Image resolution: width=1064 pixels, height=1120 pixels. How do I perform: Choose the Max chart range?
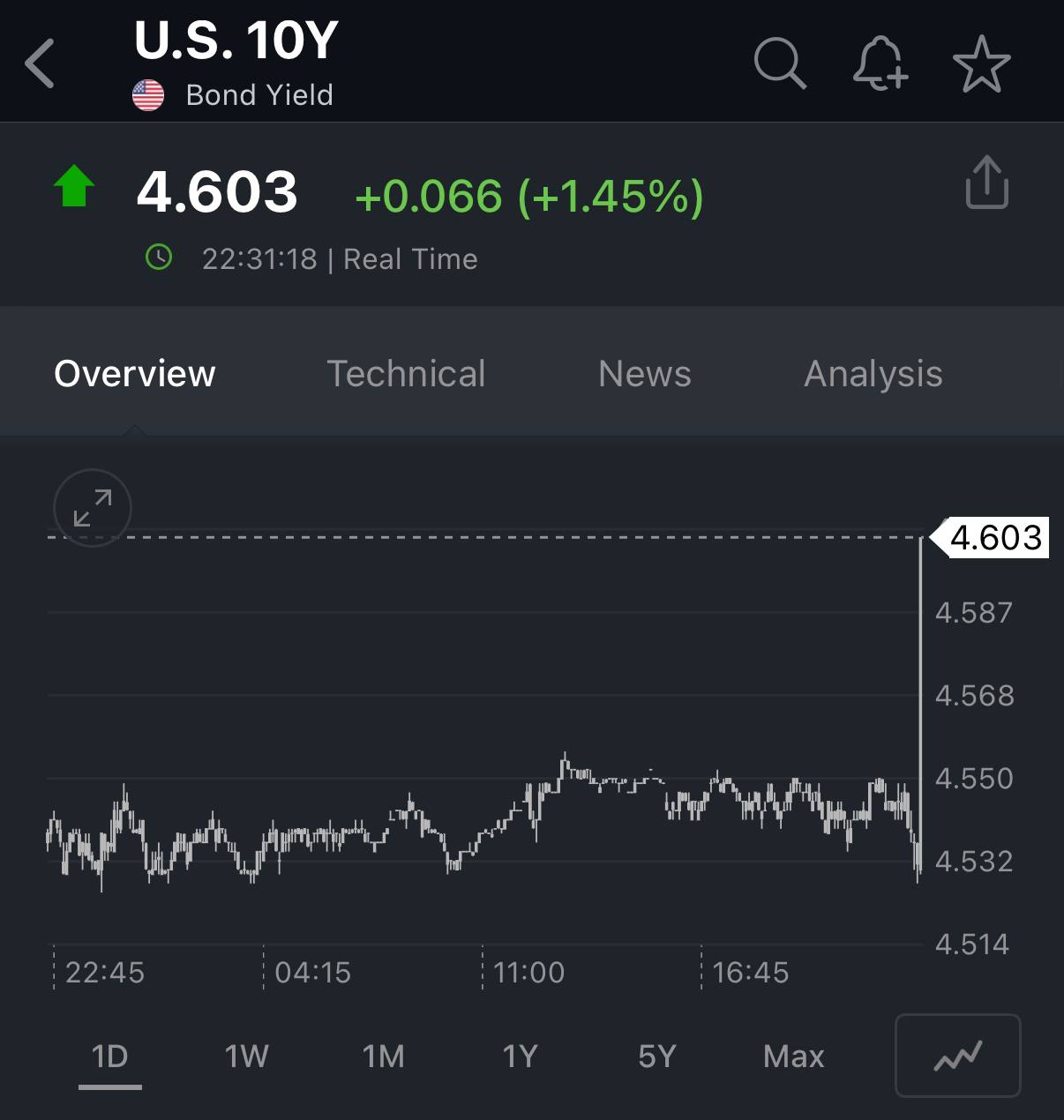[793, 1056]
